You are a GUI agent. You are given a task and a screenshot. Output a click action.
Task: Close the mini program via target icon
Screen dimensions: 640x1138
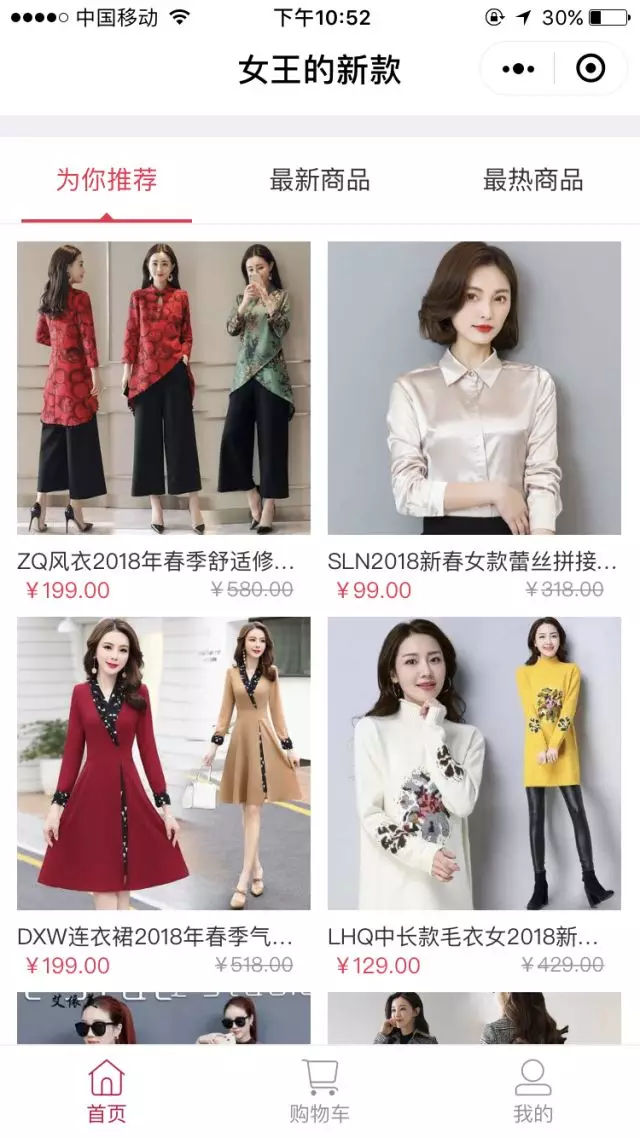[x=591, y=69]
